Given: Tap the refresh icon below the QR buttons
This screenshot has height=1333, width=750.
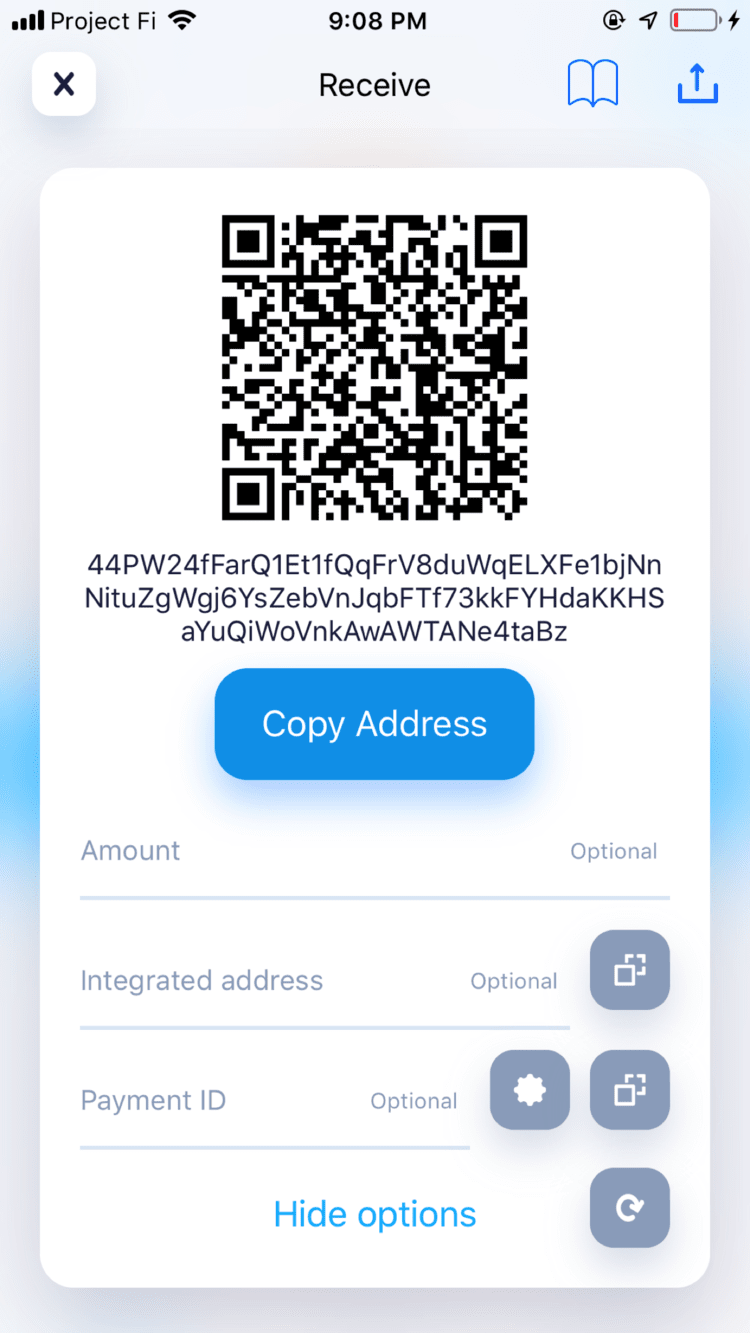Looking at the screenshot, I should [629, 1208].
